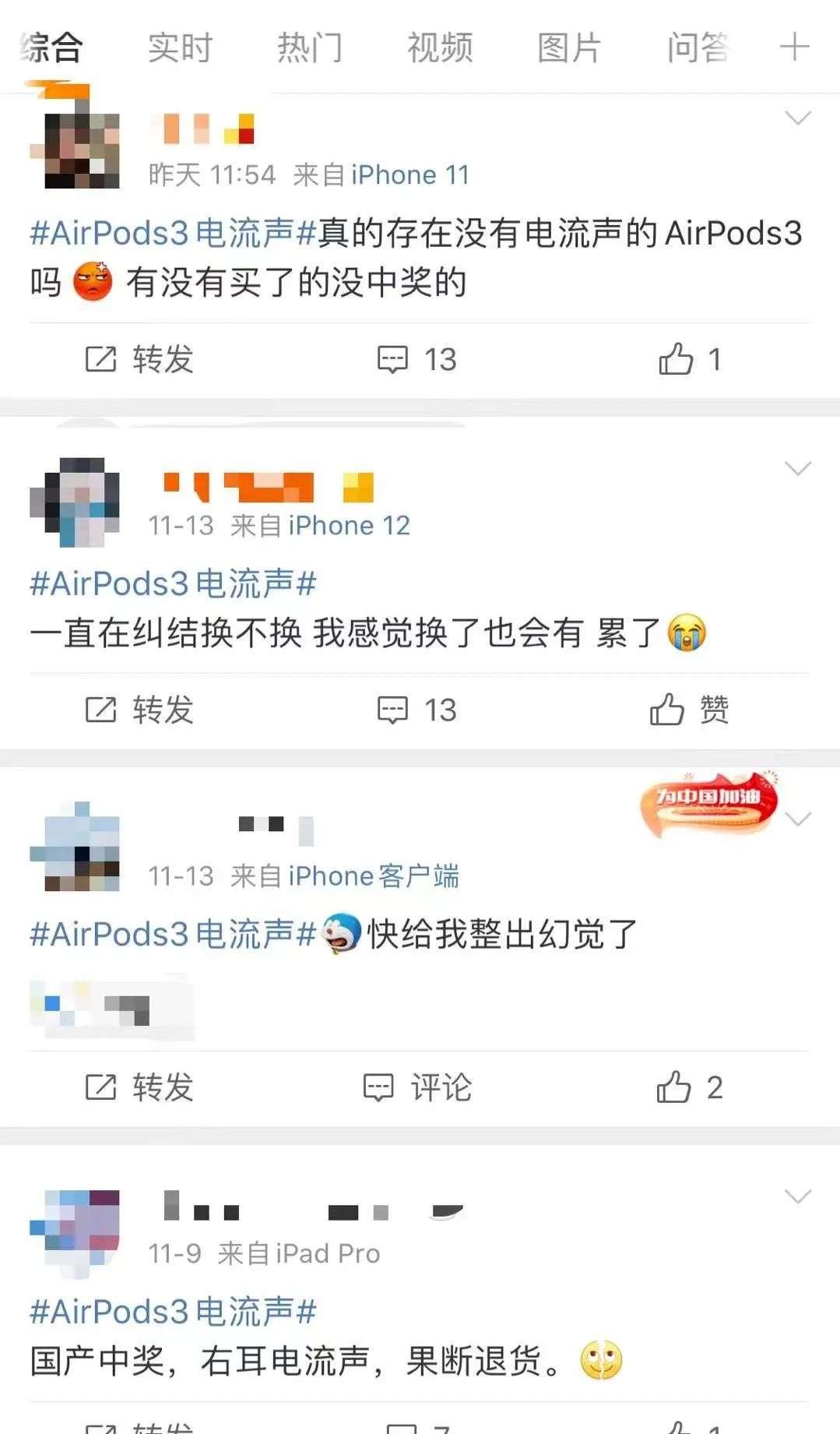Switch to the 热门 tab
The width and height of the screenshot is (840, 1434).
pyautogui.click(x=310, y=48)
